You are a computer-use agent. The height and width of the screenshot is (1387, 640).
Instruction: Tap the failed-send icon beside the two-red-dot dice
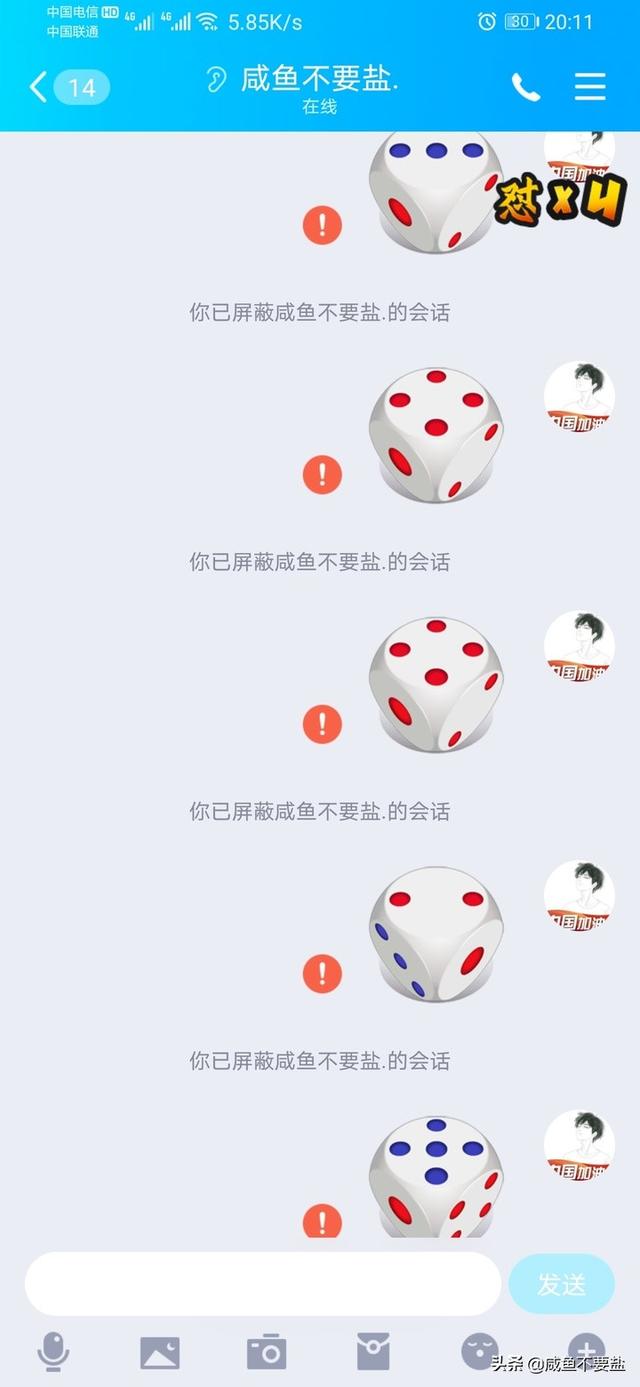[322, 972]
